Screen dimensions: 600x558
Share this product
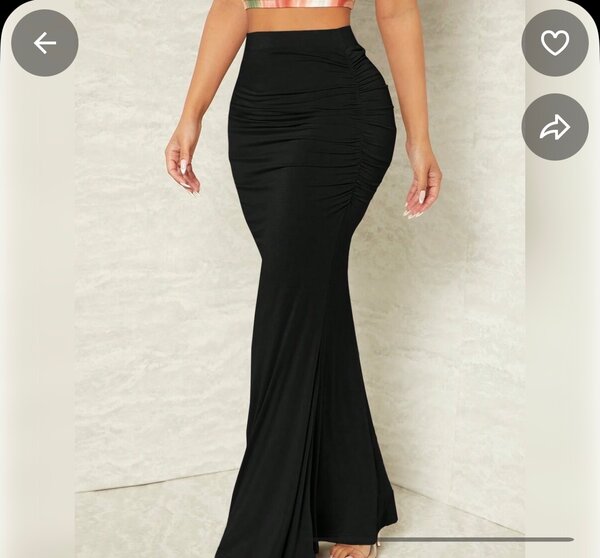pos(555,127)
